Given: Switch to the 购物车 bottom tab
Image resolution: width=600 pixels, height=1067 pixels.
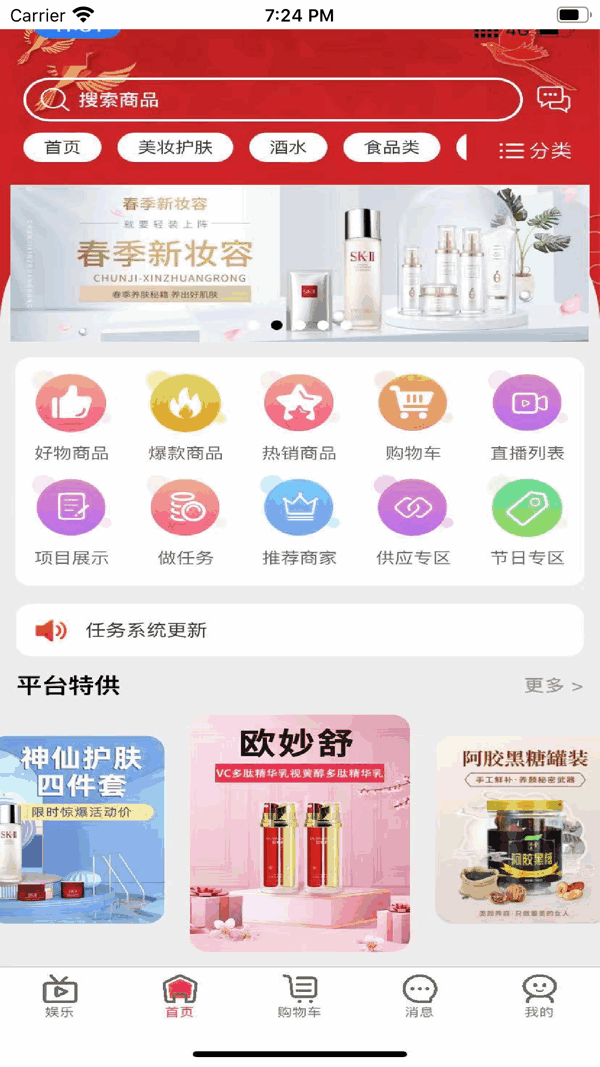Looking at the screenshot, I should tap(299, 996).
